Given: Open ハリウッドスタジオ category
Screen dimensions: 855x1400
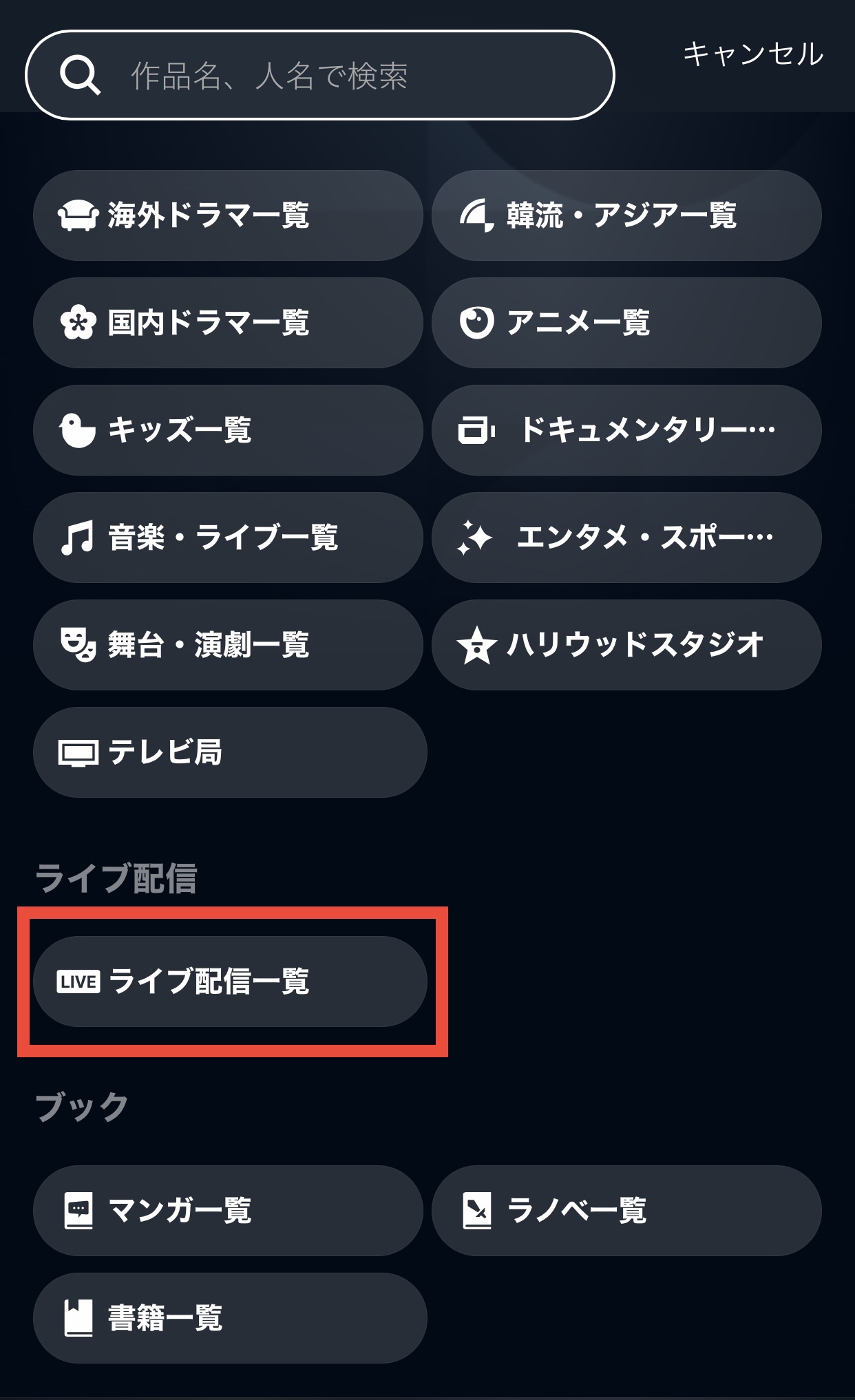Looking at the screenshot, I should [x=626, y=645].
